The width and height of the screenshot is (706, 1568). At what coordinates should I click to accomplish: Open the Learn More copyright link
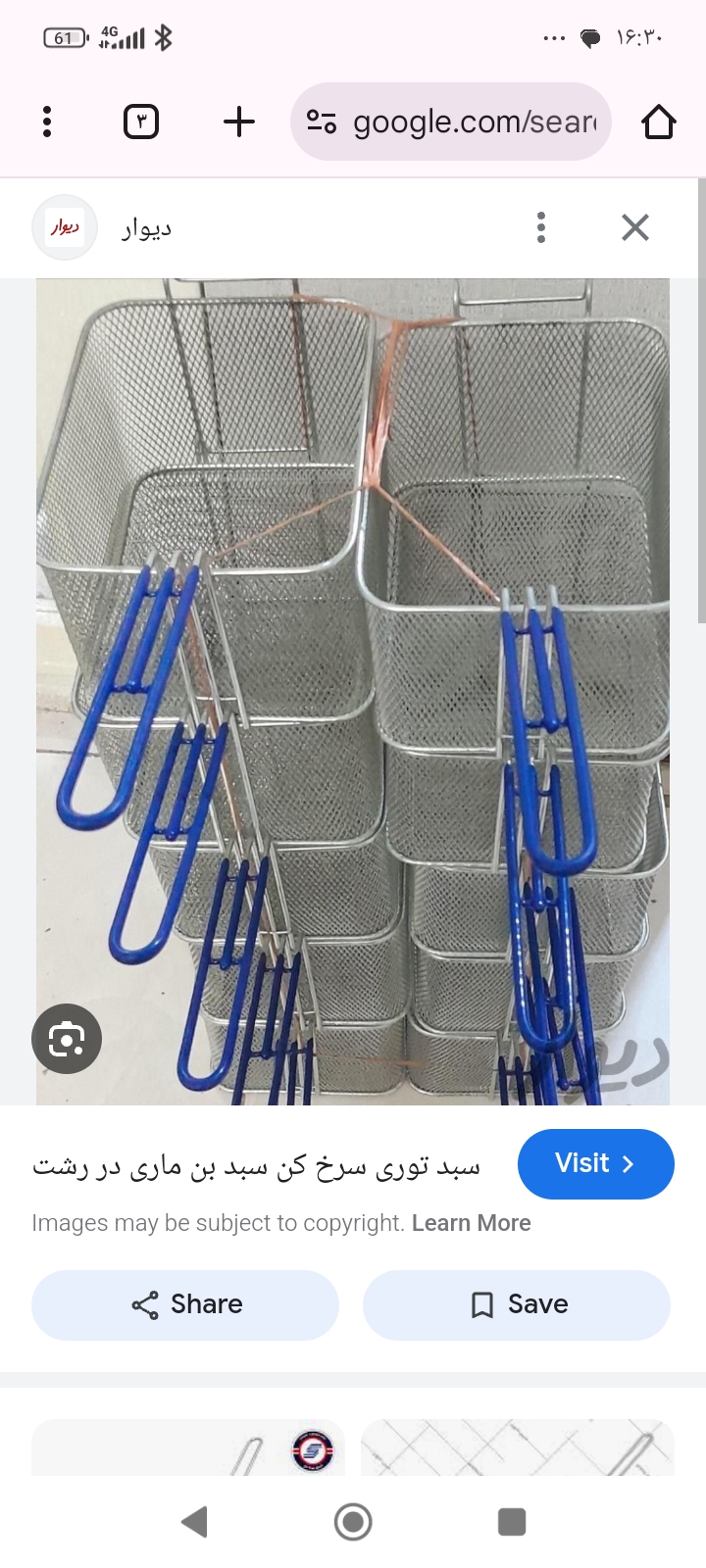472,1222
